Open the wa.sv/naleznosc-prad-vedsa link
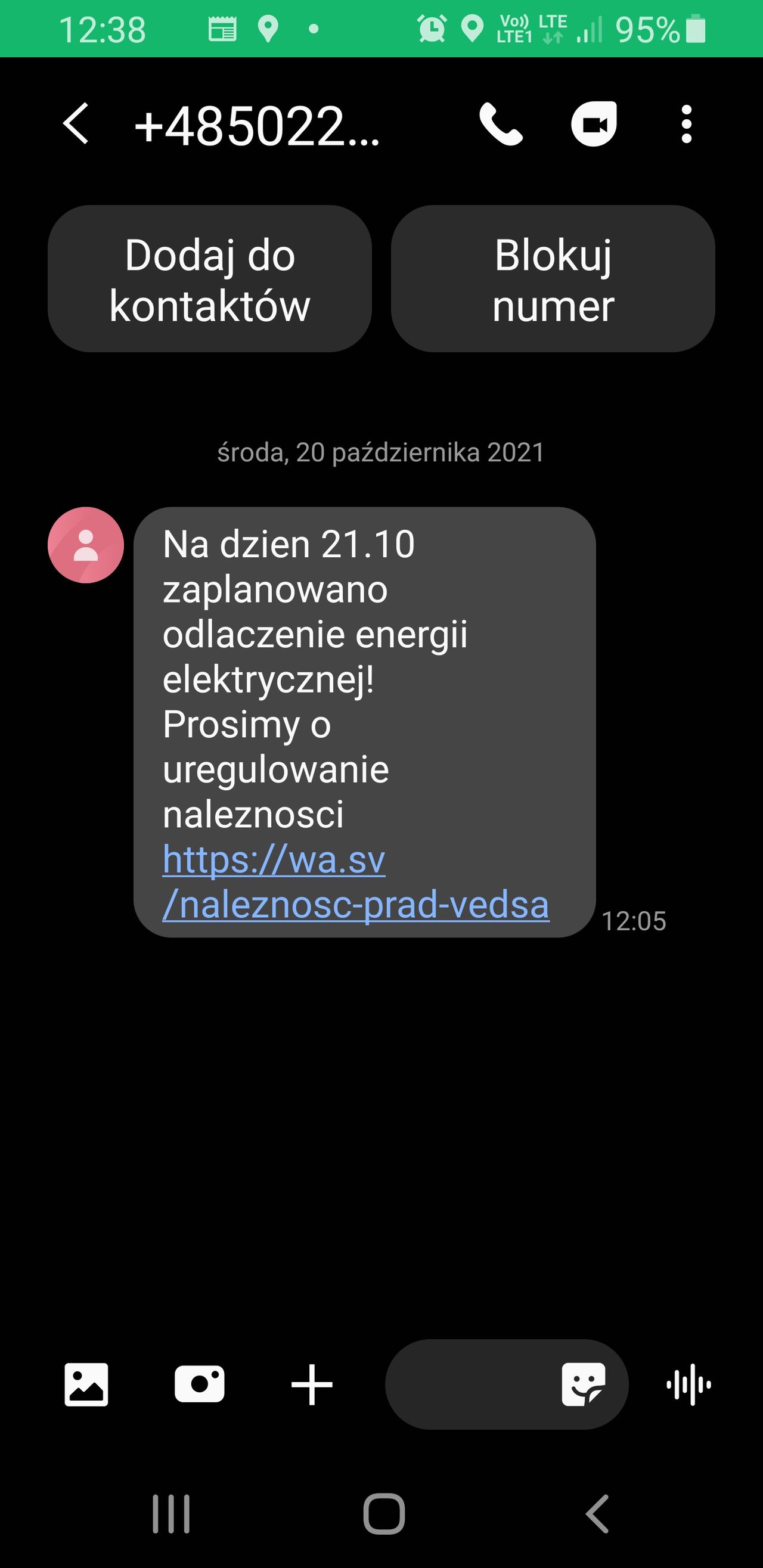Screen dimensions: 763x1568 coord(355,883)
